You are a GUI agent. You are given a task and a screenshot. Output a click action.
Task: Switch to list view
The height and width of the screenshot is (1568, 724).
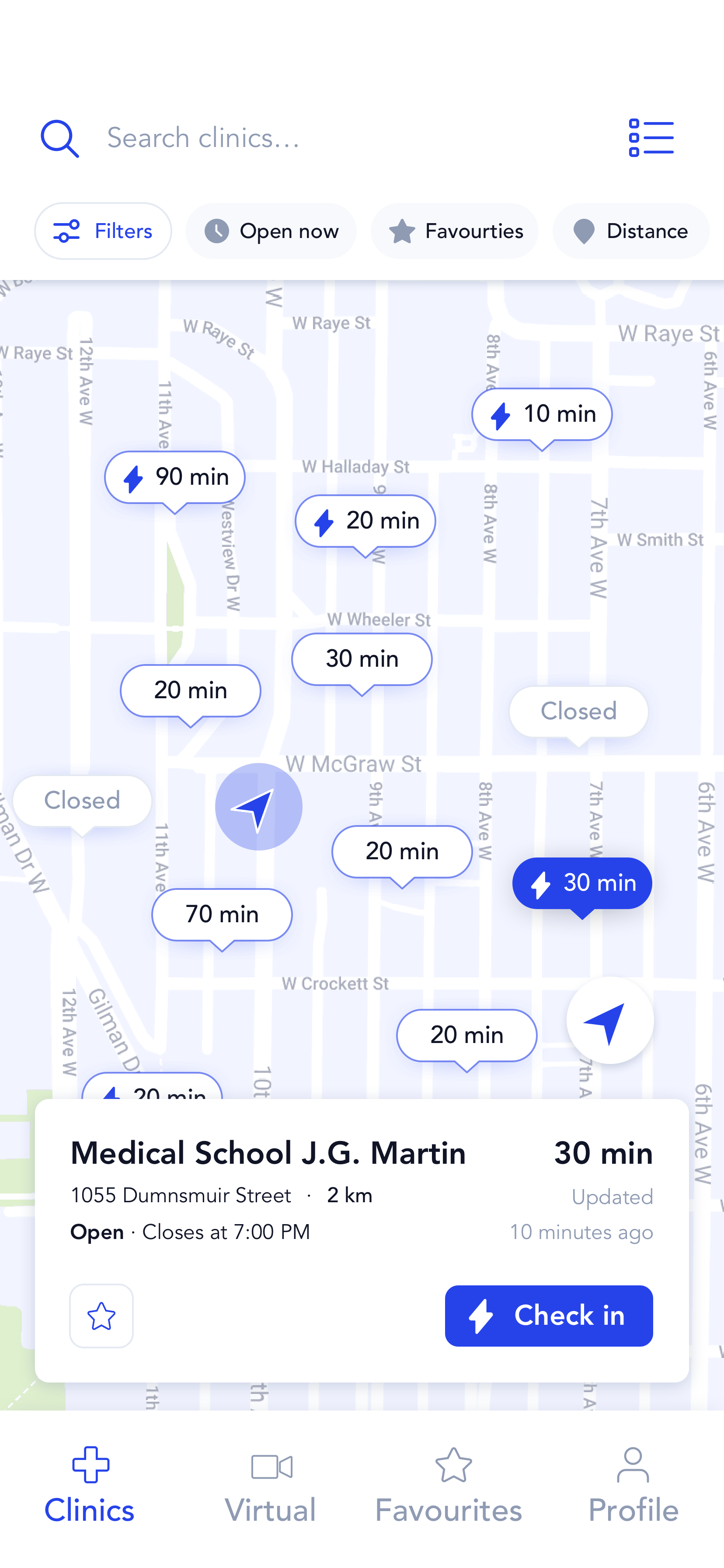651,137
